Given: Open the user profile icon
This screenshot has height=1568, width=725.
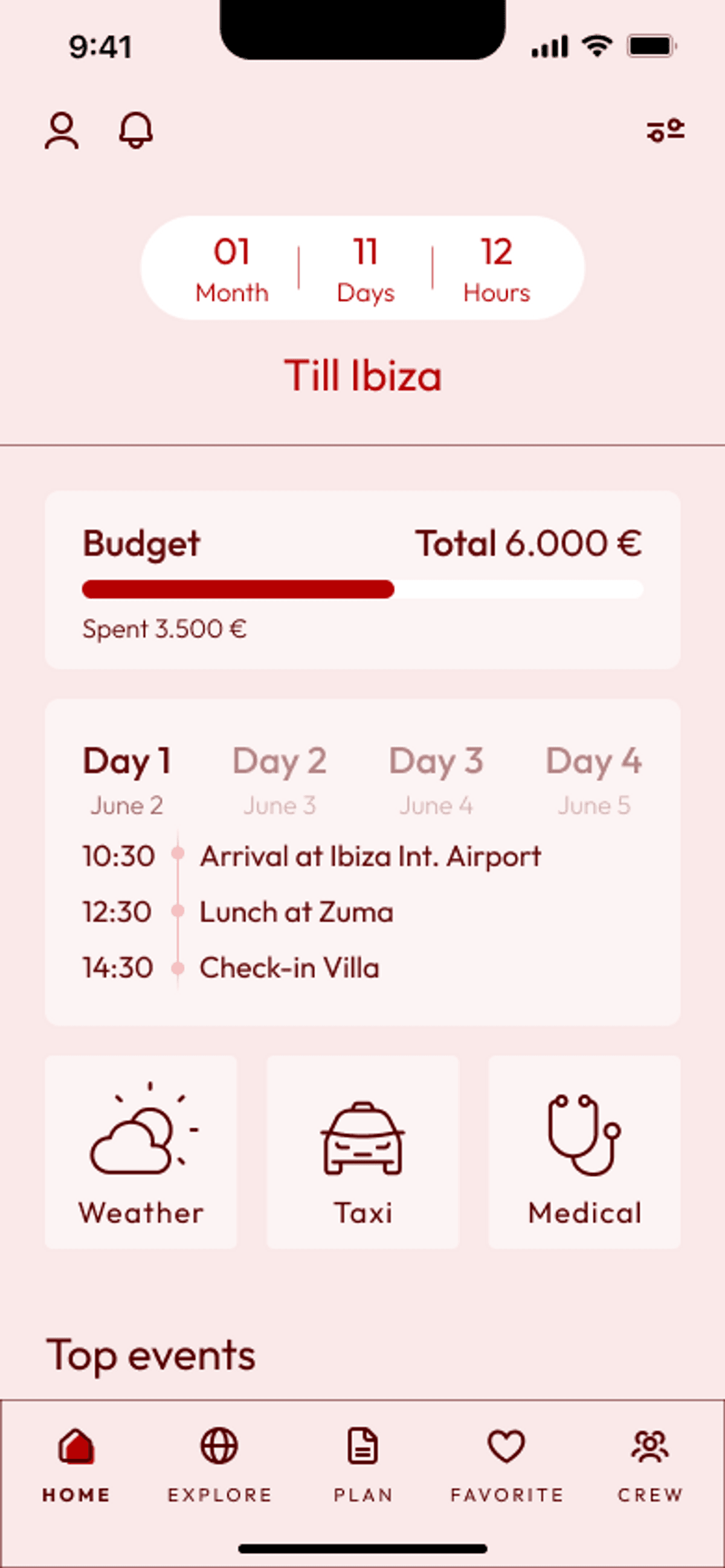Looking at the screenshot, I should point(62,131).
